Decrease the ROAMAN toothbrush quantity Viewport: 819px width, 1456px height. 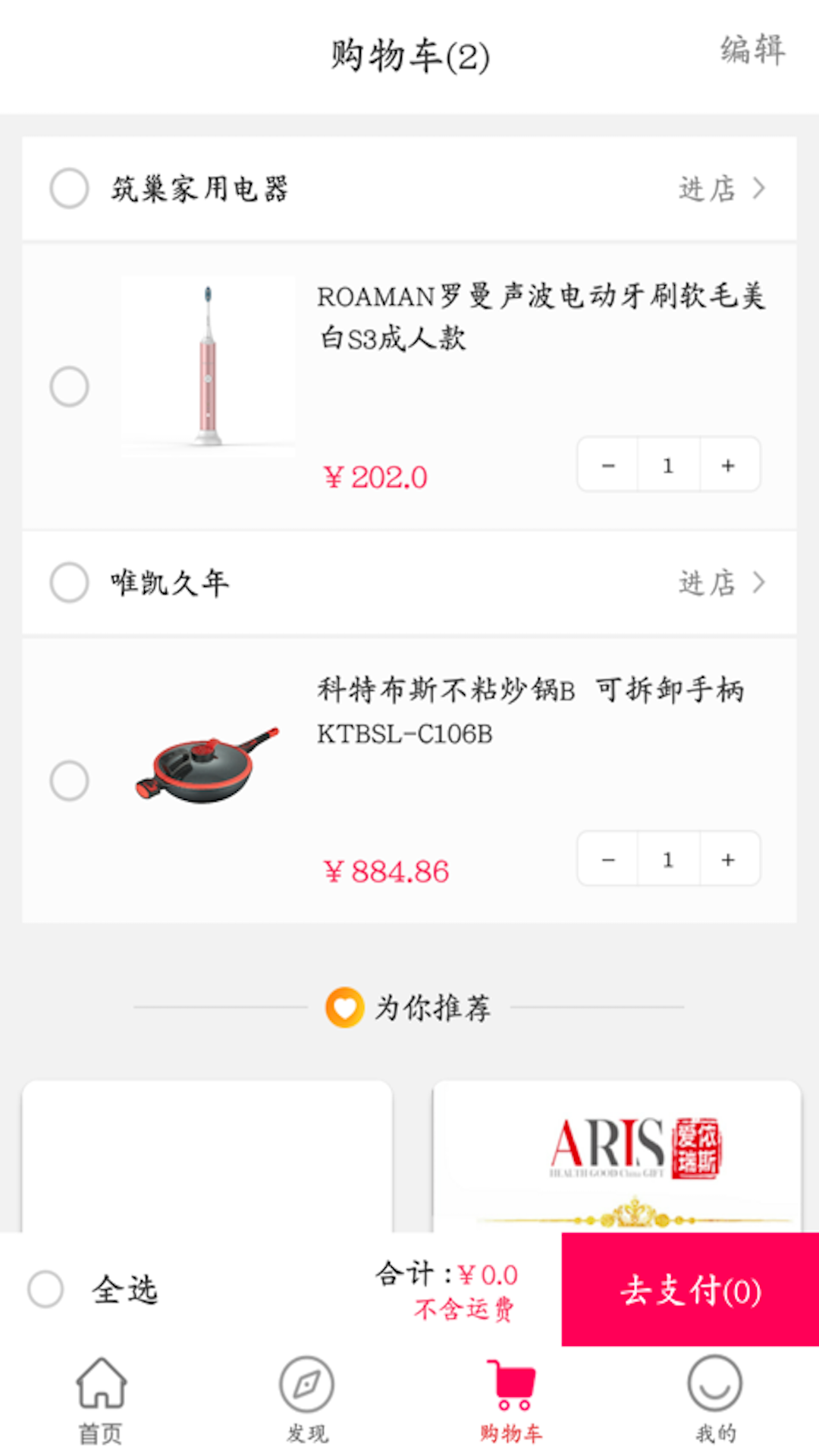click(x=608, y=465)
